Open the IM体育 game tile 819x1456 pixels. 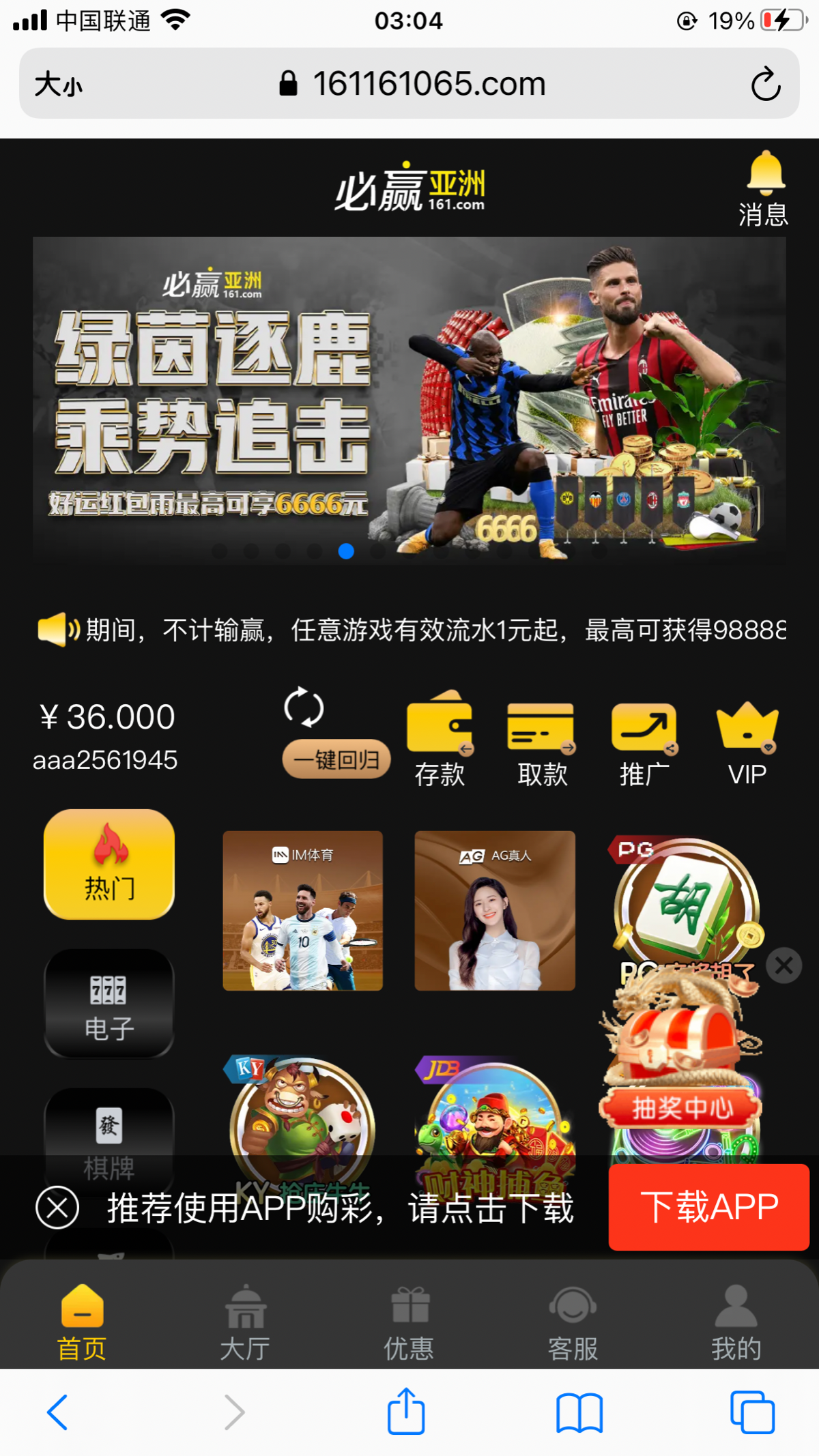point(302,910)
